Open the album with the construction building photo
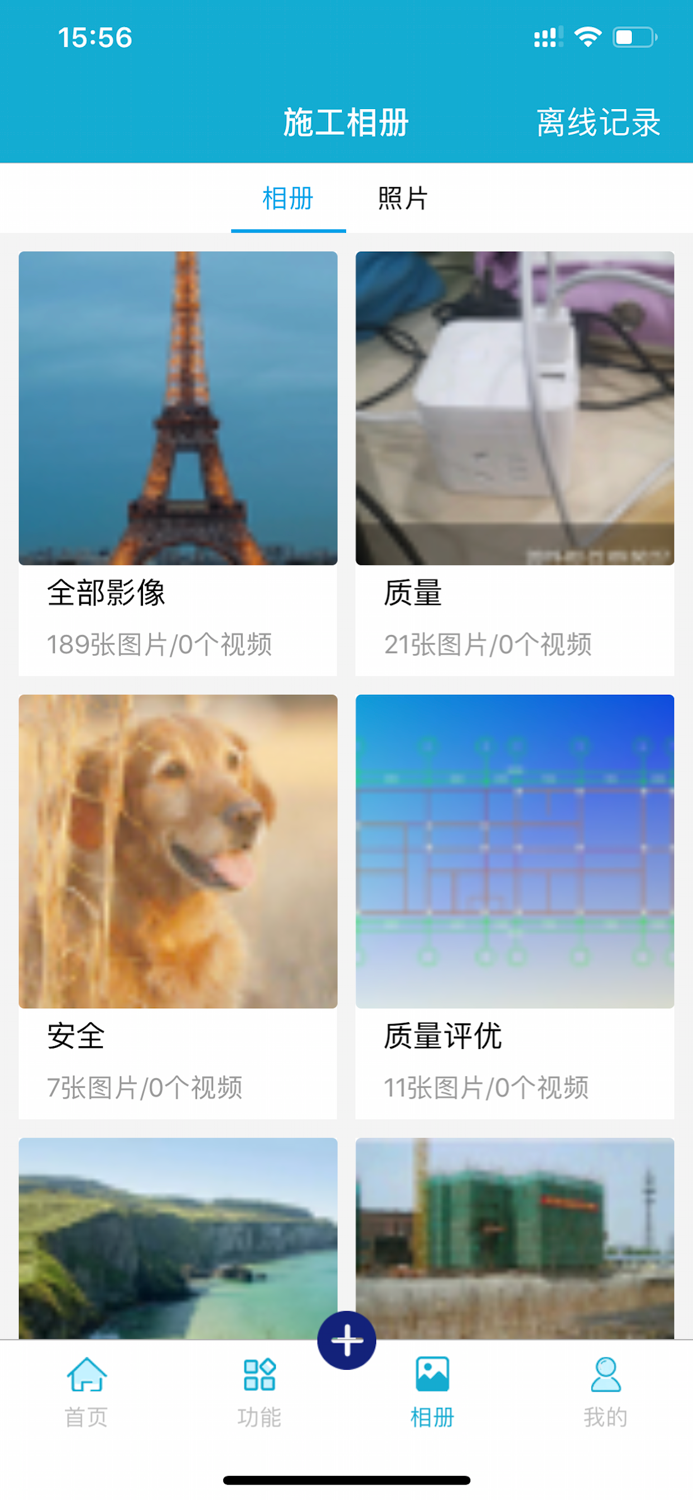The width and height of the screenshot is (693, 1500). pos(515,1238)
